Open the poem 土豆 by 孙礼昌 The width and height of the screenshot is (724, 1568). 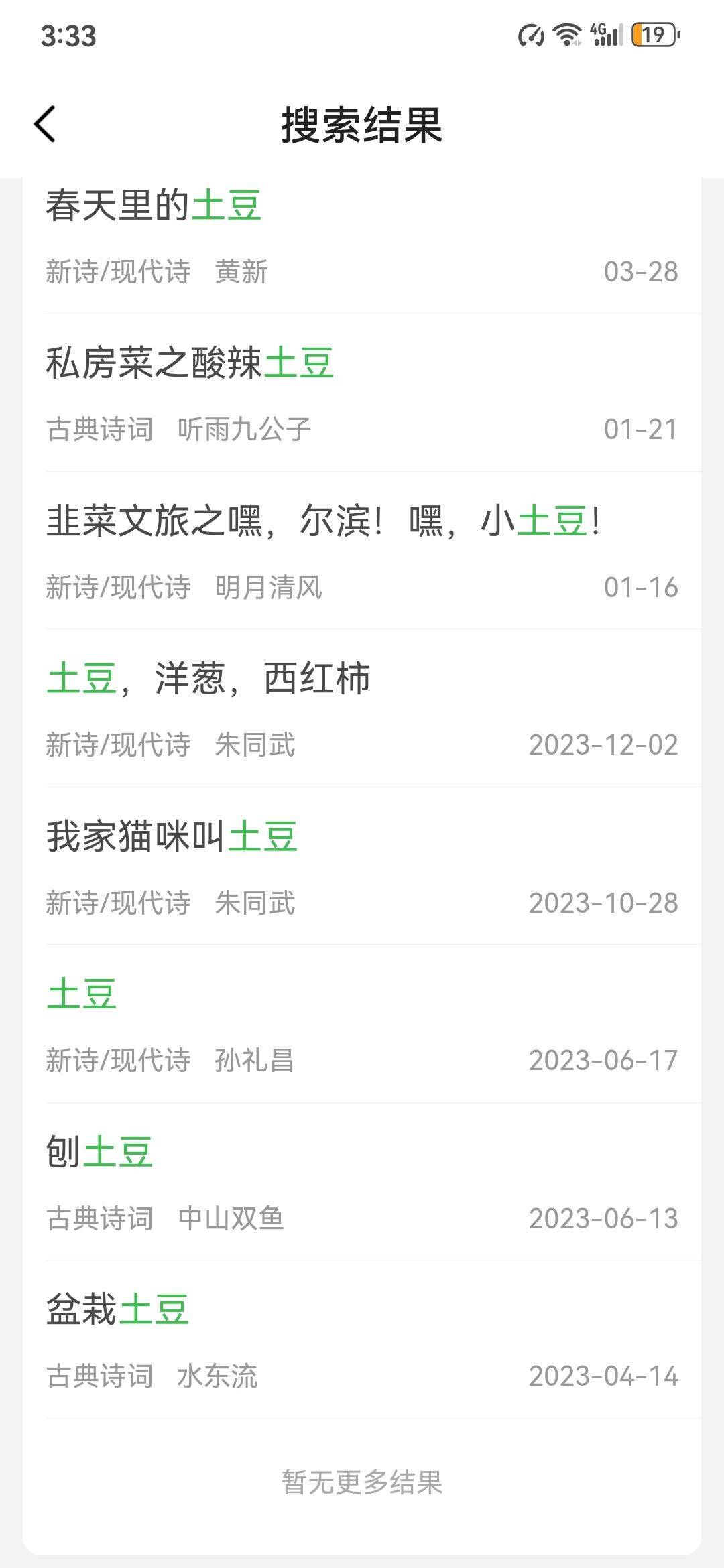click(x=362, y=1024)
